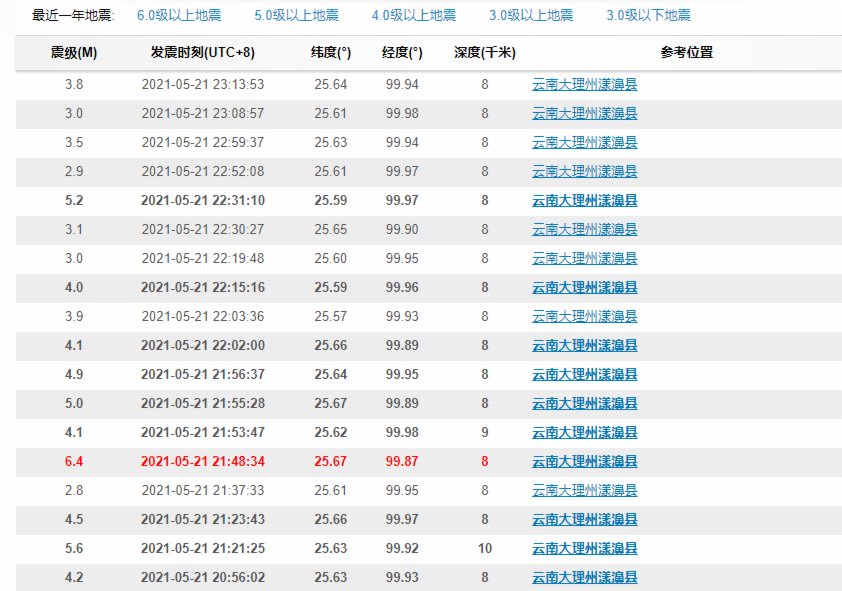
Task: Select the 4.0级以上地震 filter
Action: 414,16
